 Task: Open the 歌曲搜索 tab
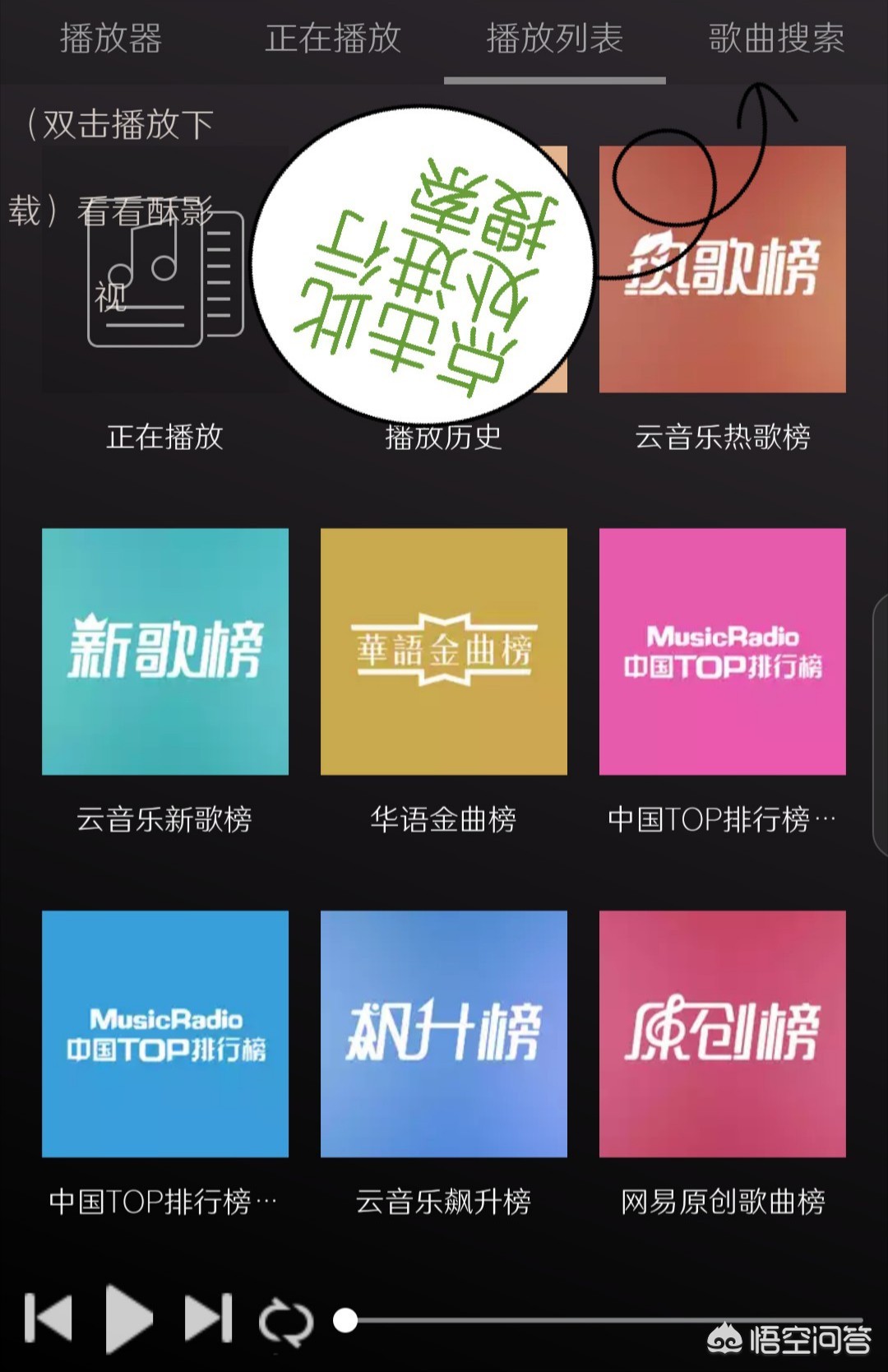pos(776,39)
